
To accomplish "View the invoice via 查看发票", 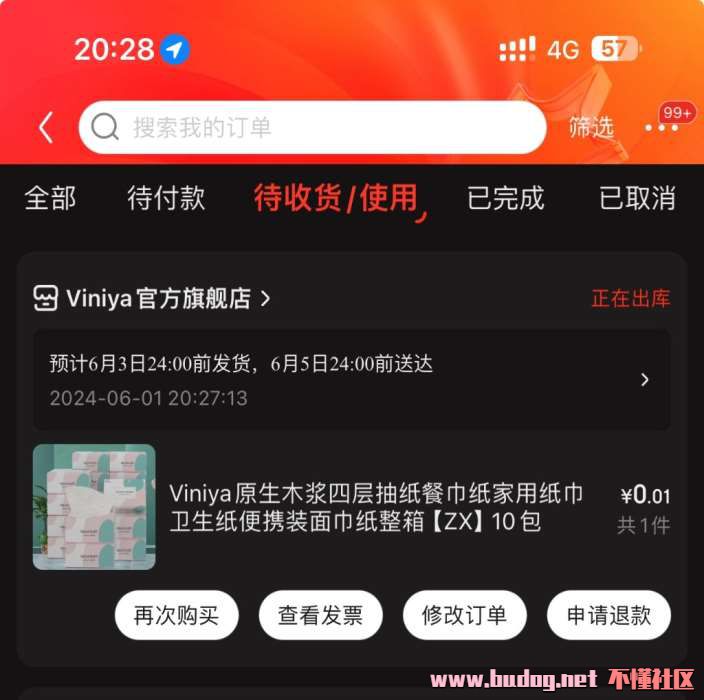I will pyautogui.click(x=320, y=615).
